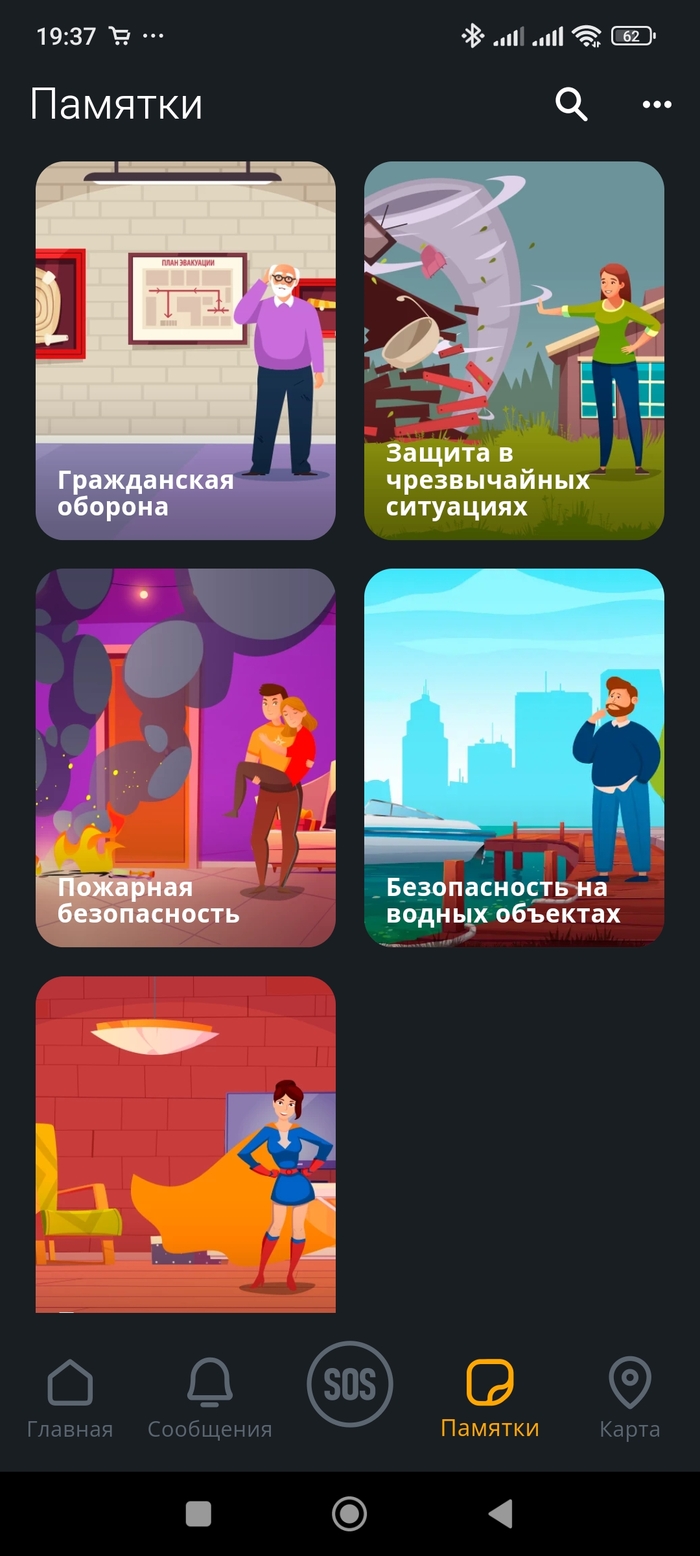Viewport: 700px width, 1556px height.
Task: Switch to the Карта tab
Action: click(630, 1397)
